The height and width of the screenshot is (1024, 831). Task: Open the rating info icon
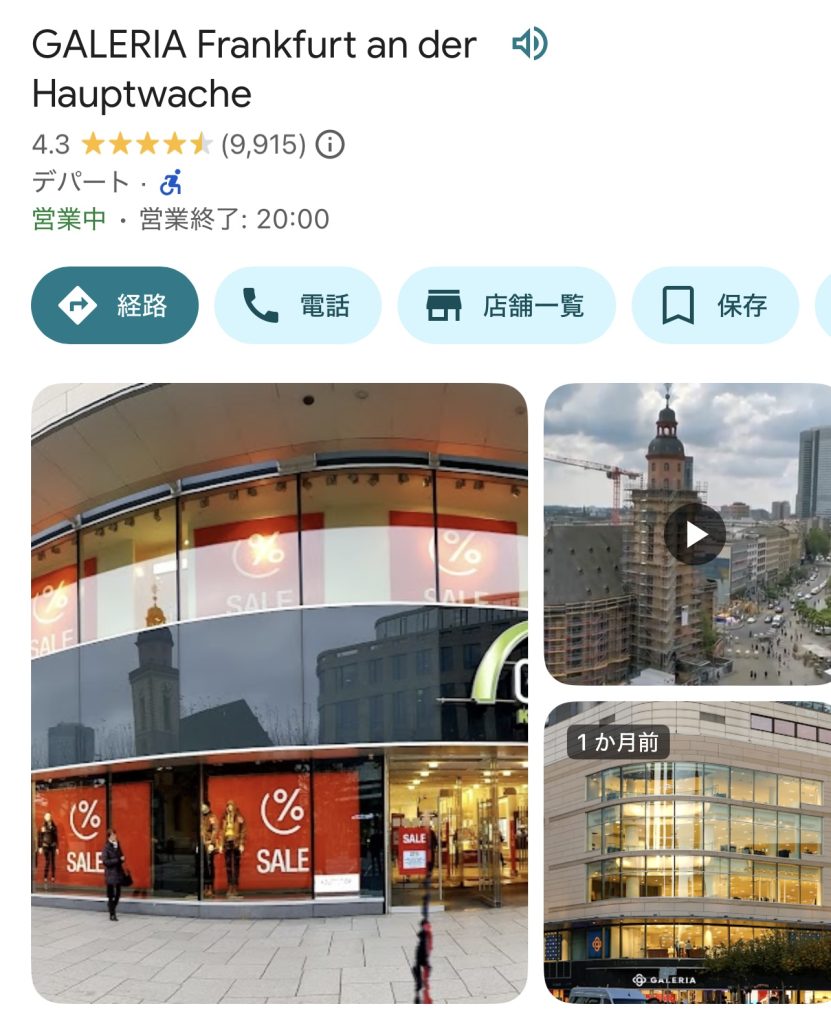click(x=330, y=145)
